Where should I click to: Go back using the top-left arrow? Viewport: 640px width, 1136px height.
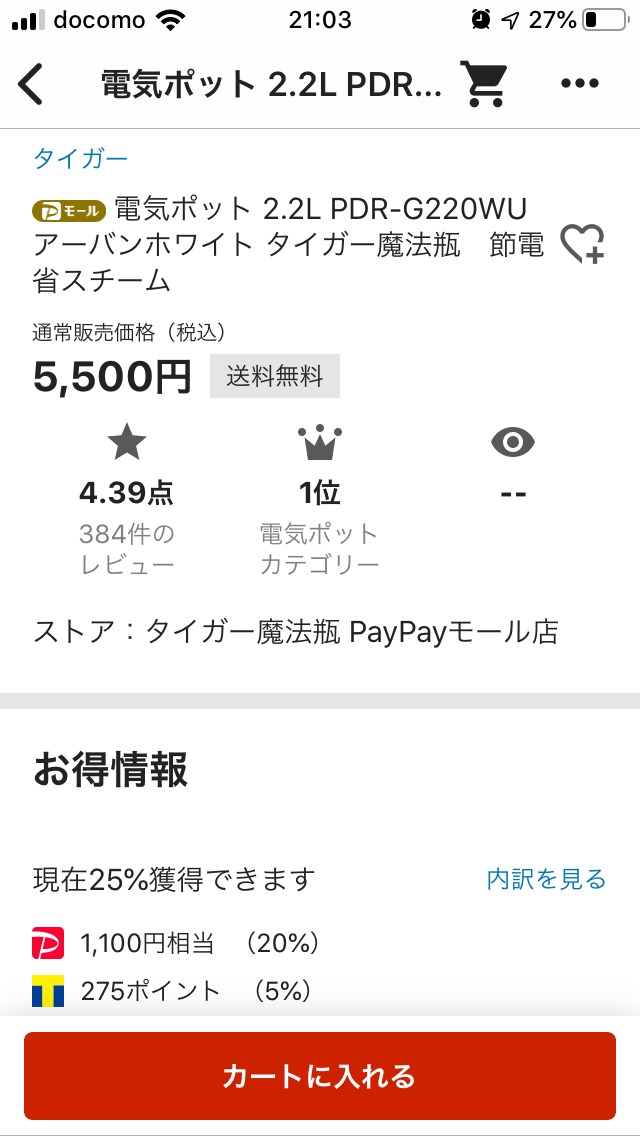(32, 84)
